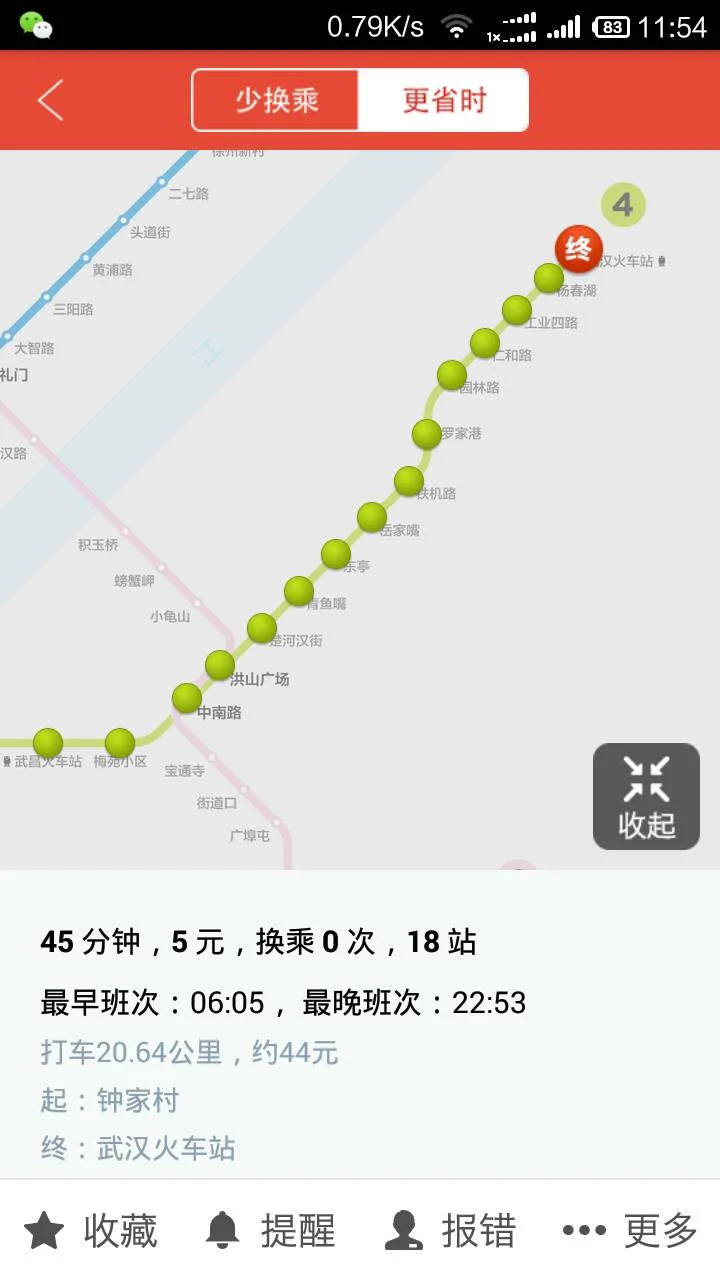The height and width of the screenshot is (1280, 720).
Task: Switch to the 更省时 tab
Action: pyautogui.click(x=444, y=100)
